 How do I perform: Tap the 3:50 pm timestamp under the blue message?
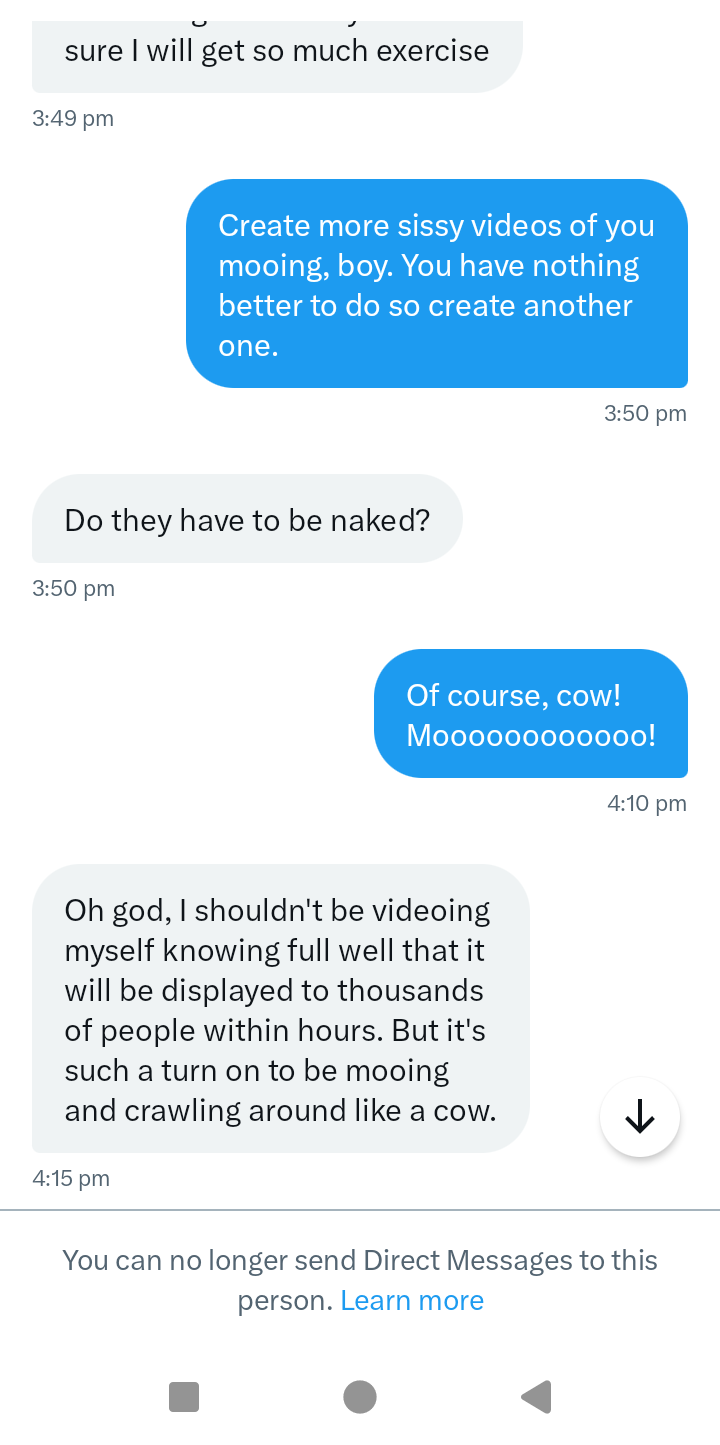point(645,413)
